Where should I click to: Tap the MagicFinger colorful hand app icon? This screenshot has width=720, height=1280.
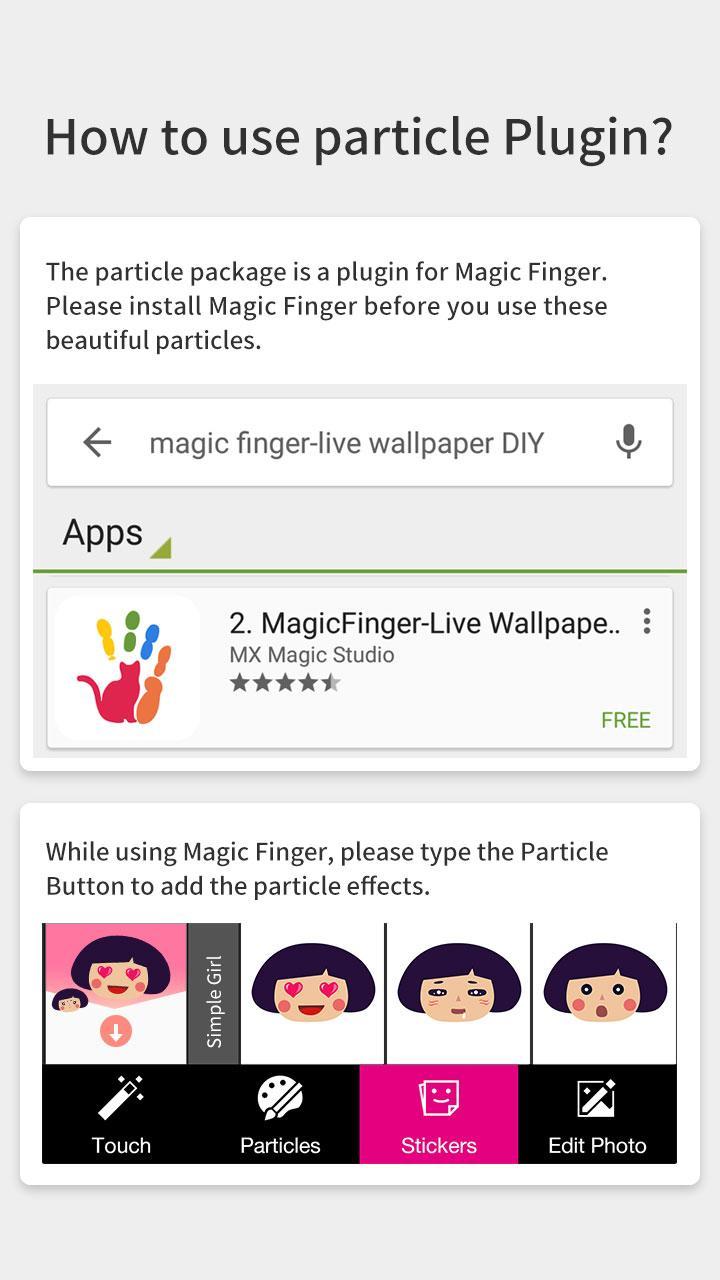(125, 665)
